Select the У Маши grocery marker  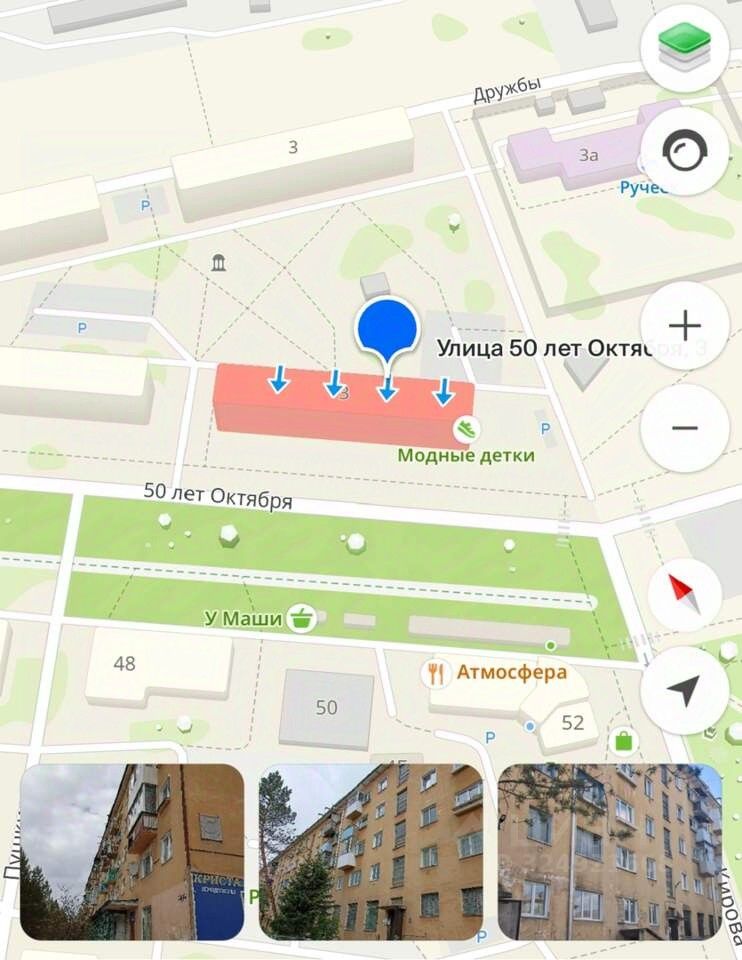(x=299, y=618)
